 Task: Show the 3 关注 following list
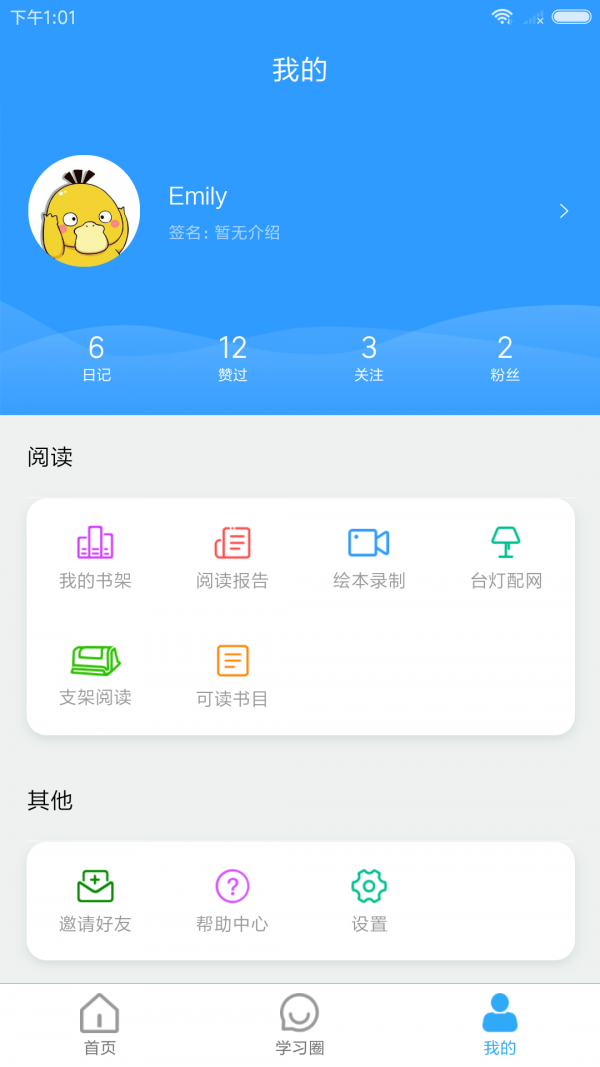(369, 358)
